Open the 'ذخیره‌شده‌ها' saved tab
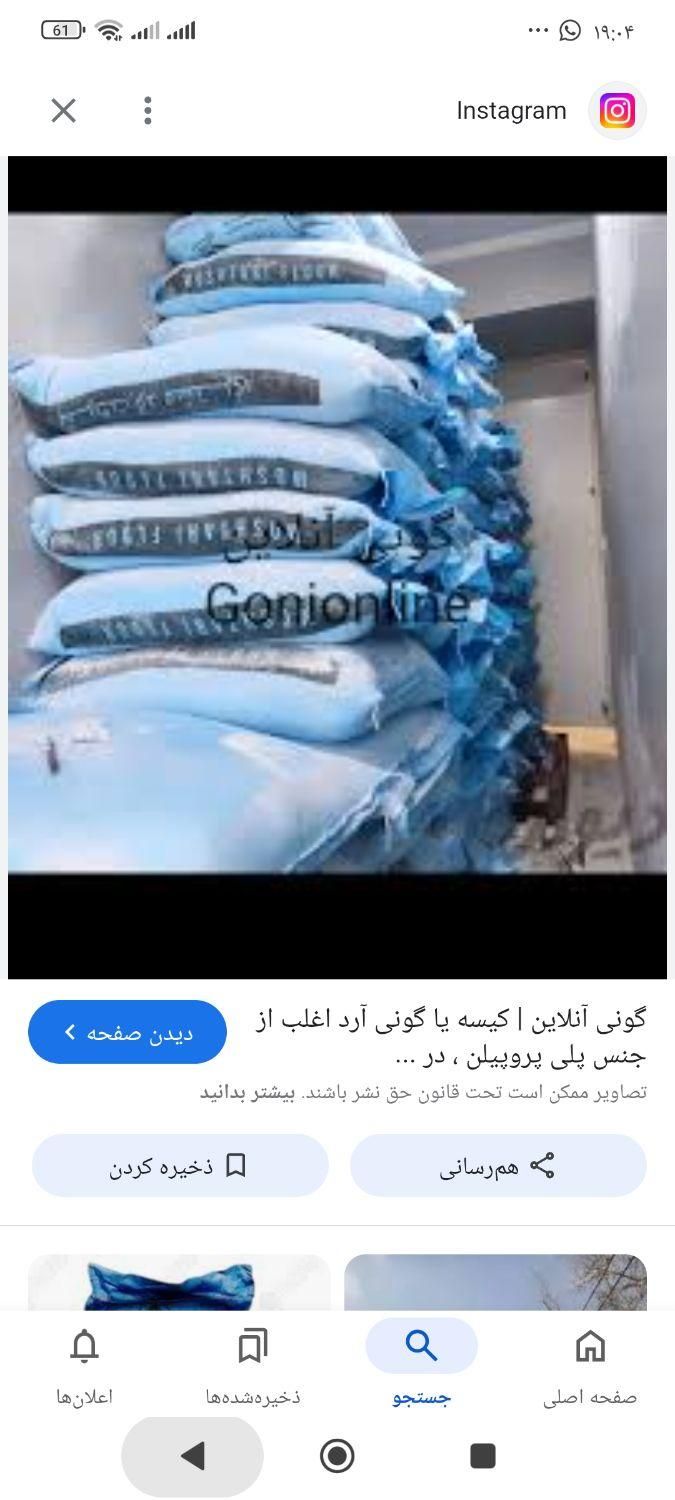This screenshot has height=1500, width=675. [253, 1365]
